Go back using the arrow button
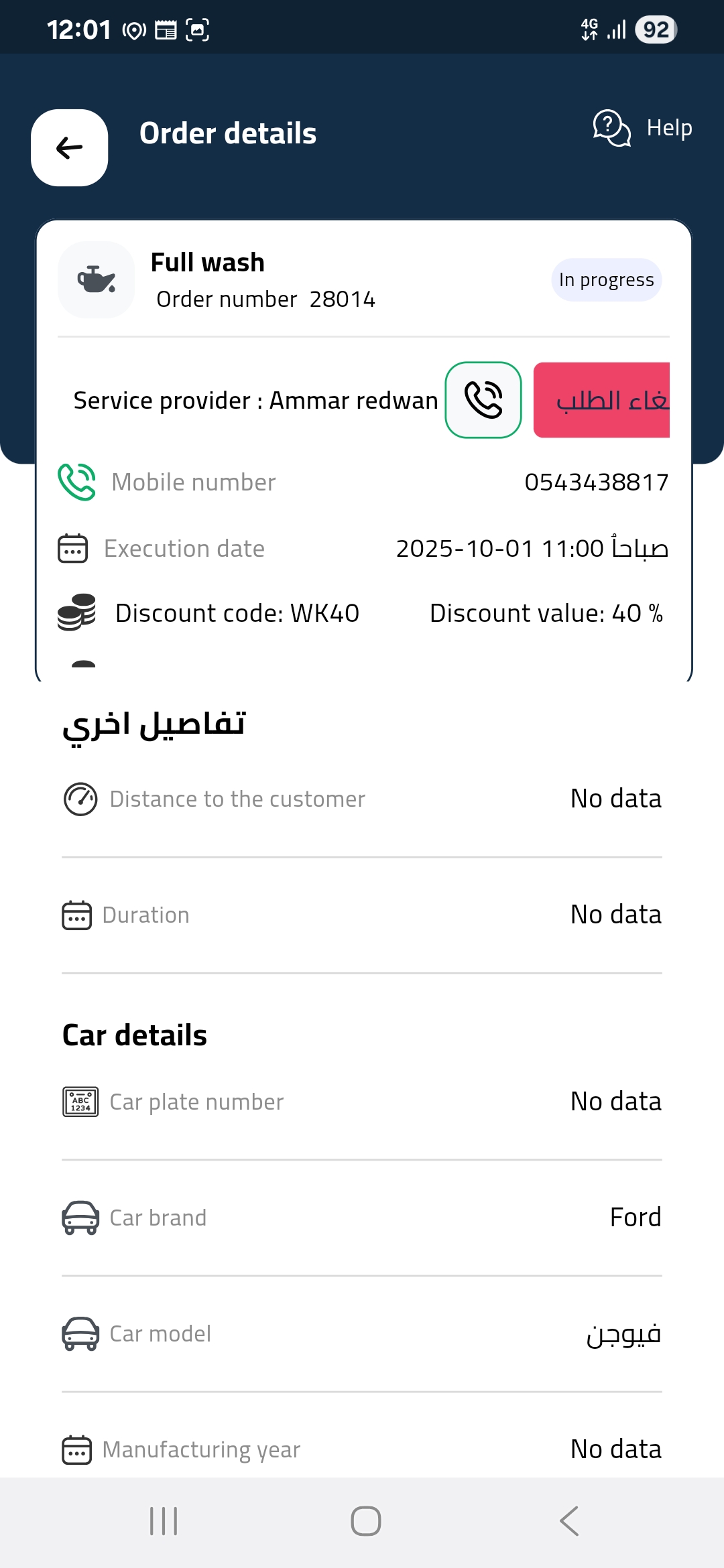 tap(70, 147)
